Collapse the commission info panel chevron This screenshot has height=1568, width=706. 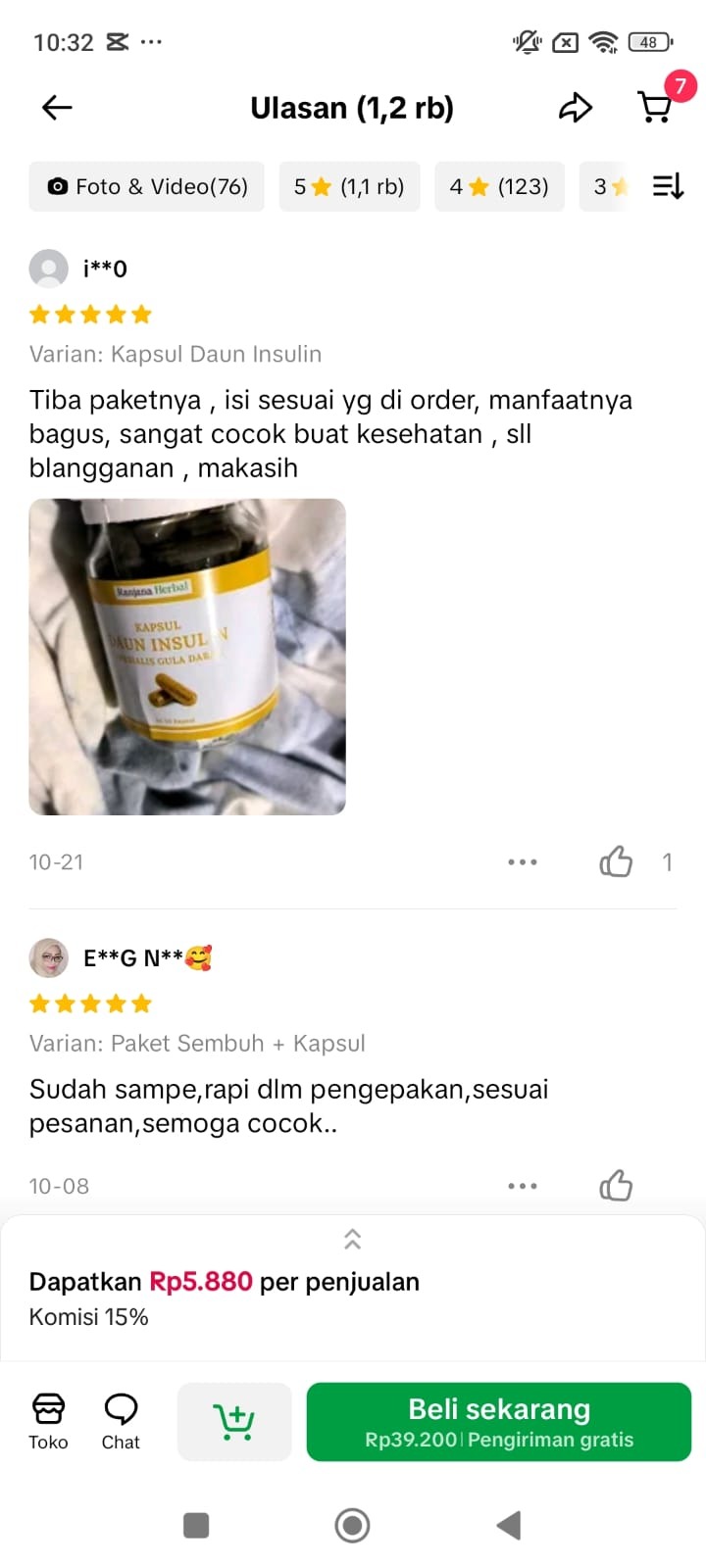pos(352,1239)
